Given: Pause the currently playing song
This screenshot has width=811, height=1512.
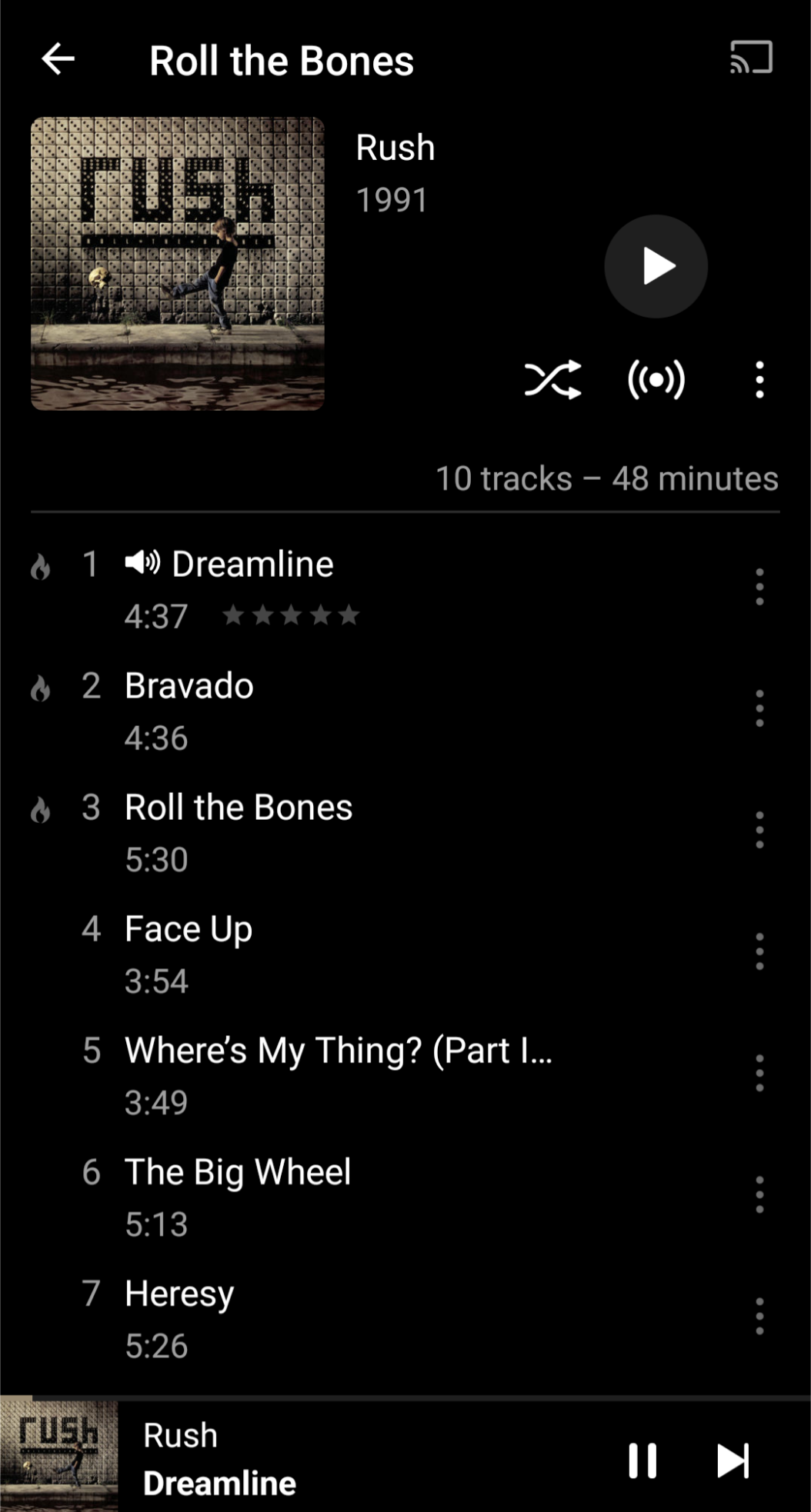Looking at the screenshot, I should pyautogui.click(x=642, y=1460).
